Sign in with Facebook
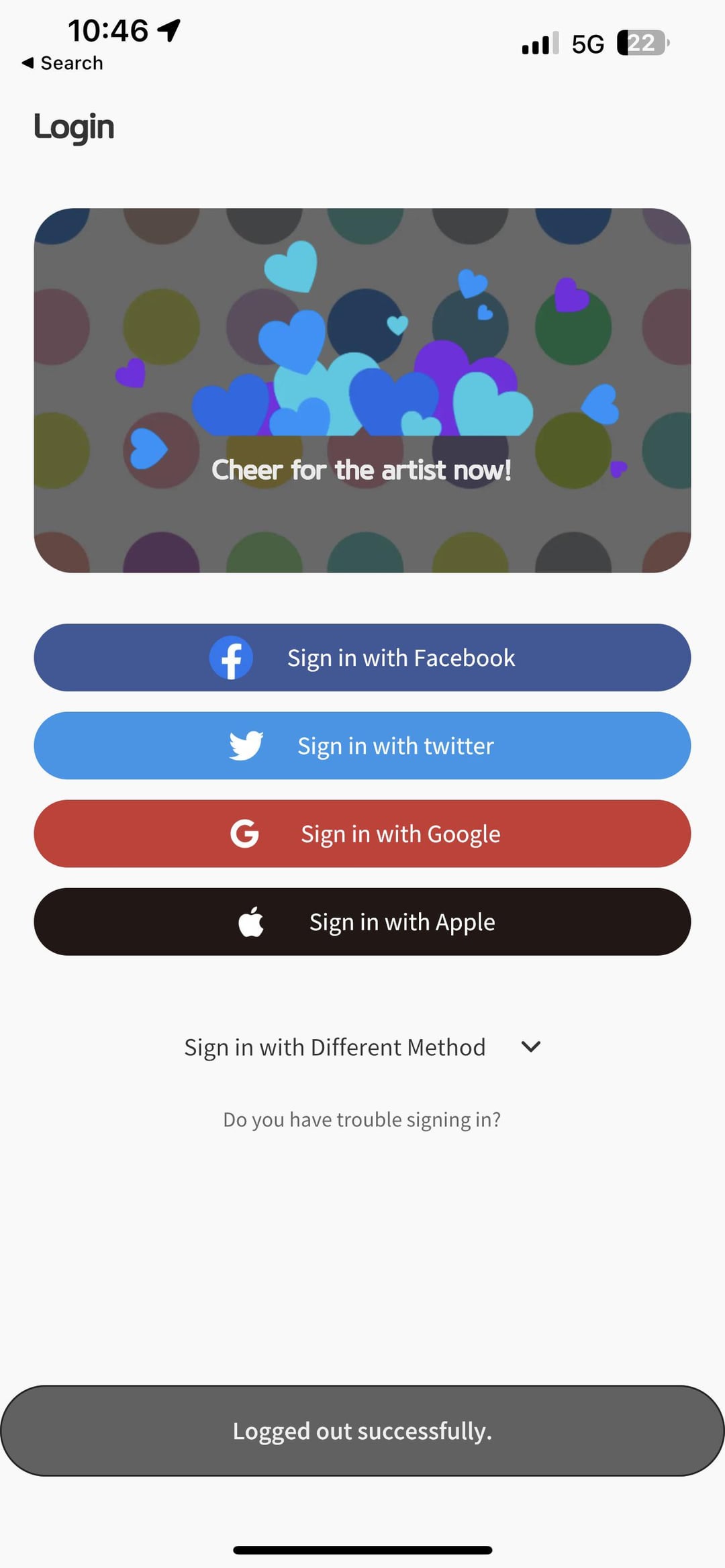This screenshot has width=725, height=1568. click(362, 658)
